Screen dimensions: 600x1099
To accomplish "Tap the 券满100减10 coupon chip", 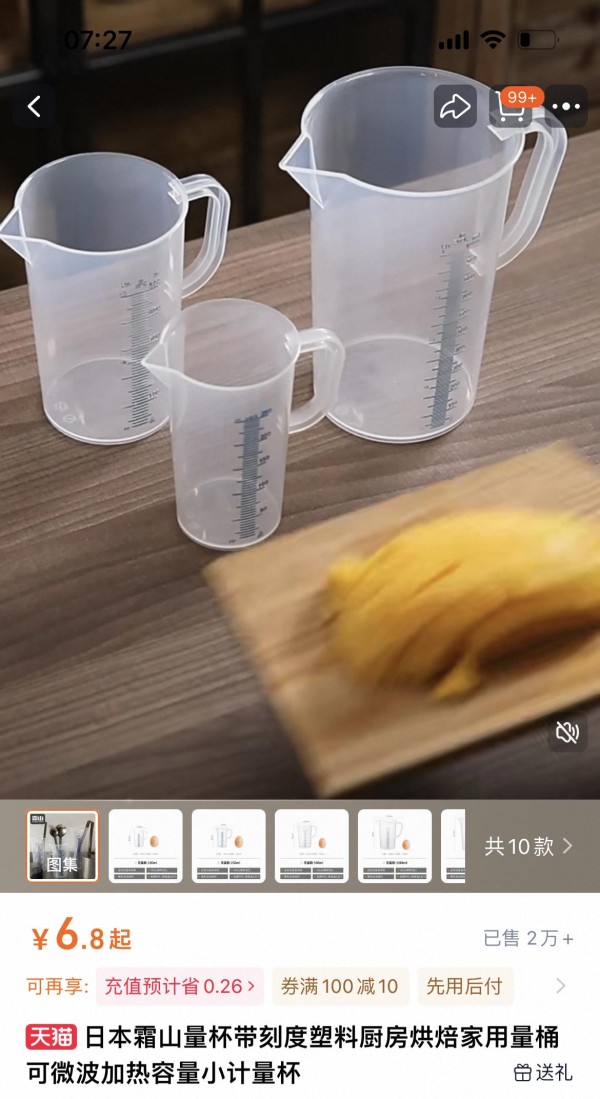I will 339,986.
